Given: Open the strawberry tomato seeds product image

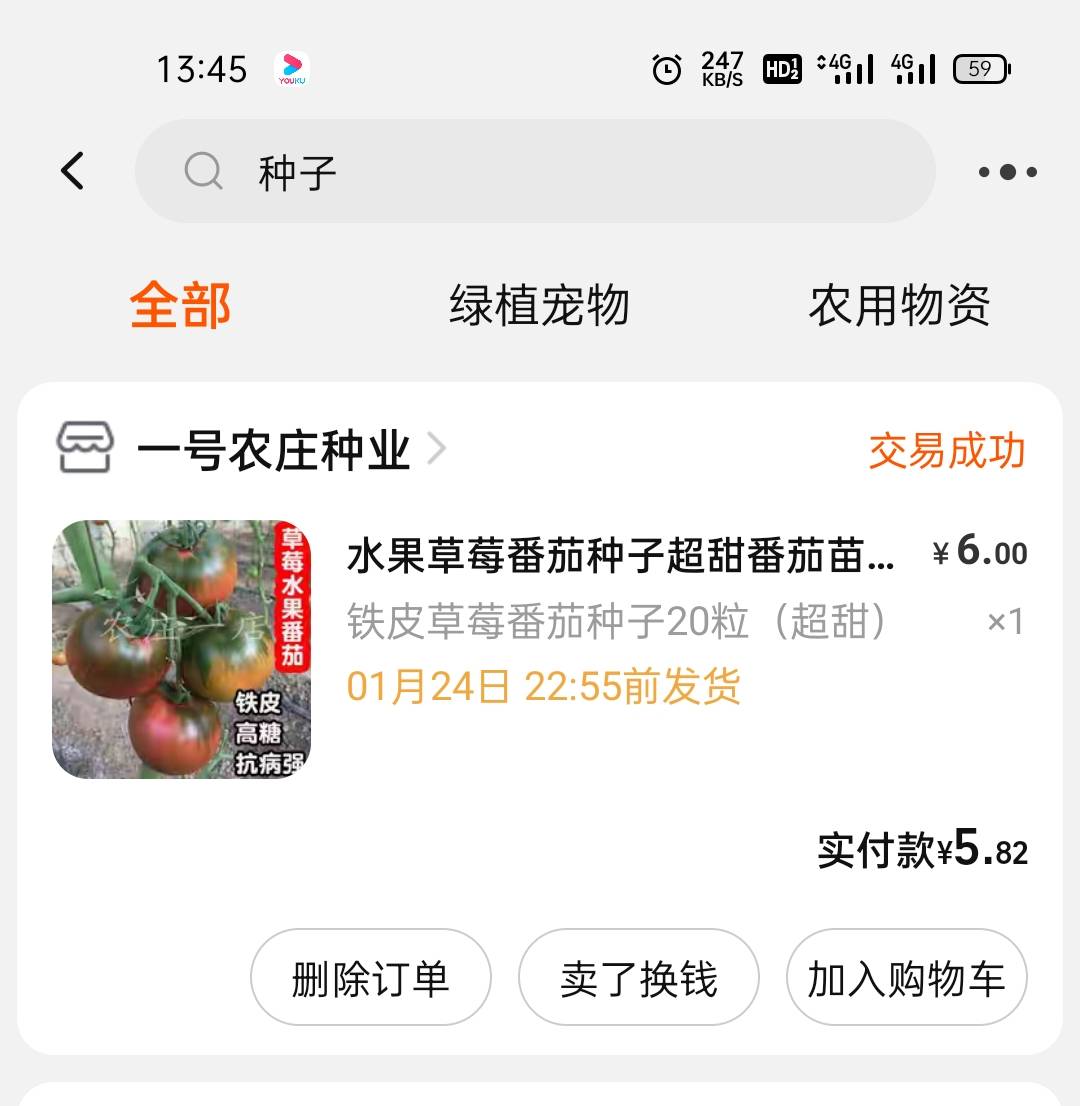Looking at the screenshot, I should [182, 649].
